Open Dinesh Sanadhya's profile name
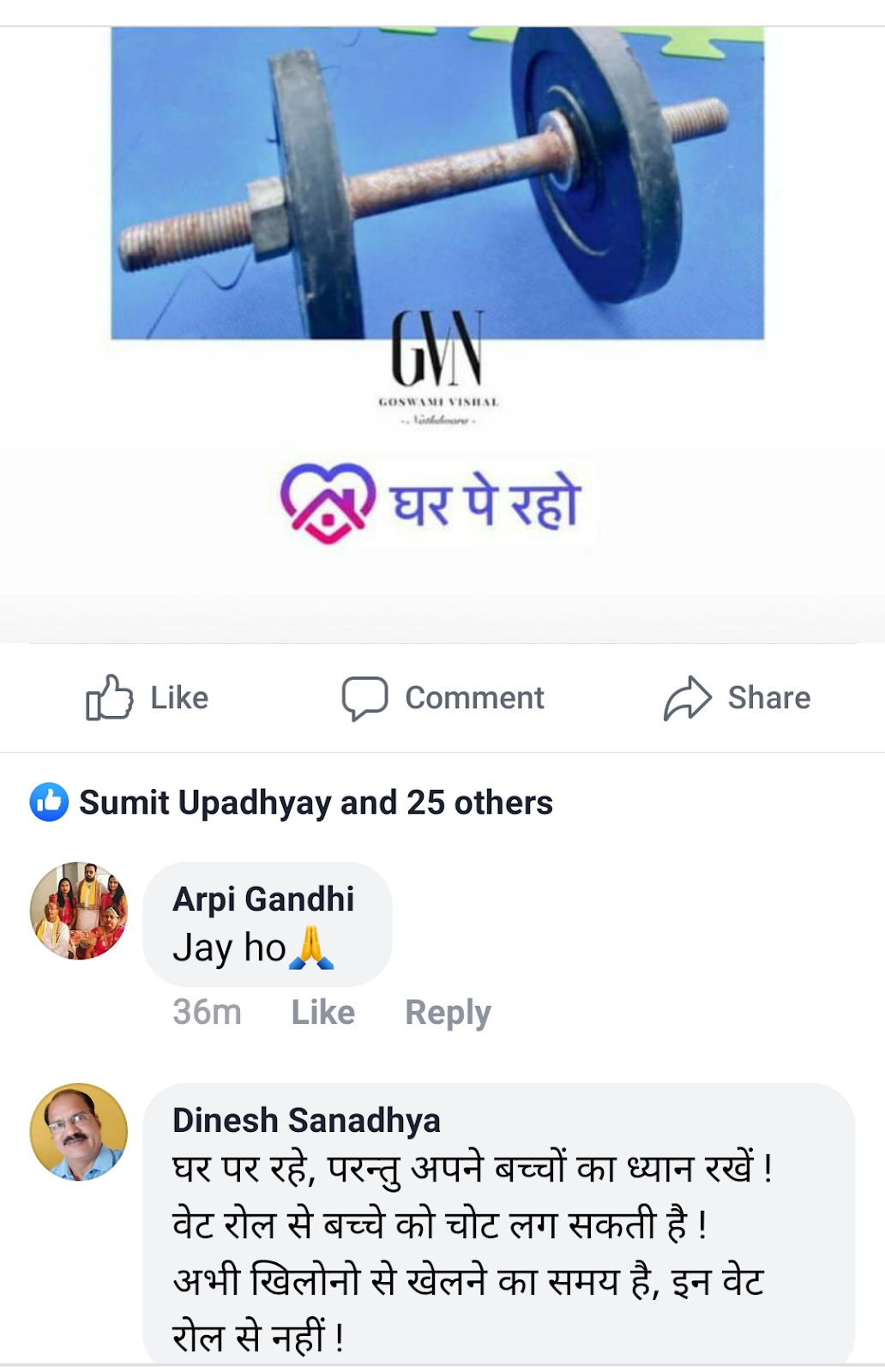Screen dimensions: 885x1372 point(306,1120)
